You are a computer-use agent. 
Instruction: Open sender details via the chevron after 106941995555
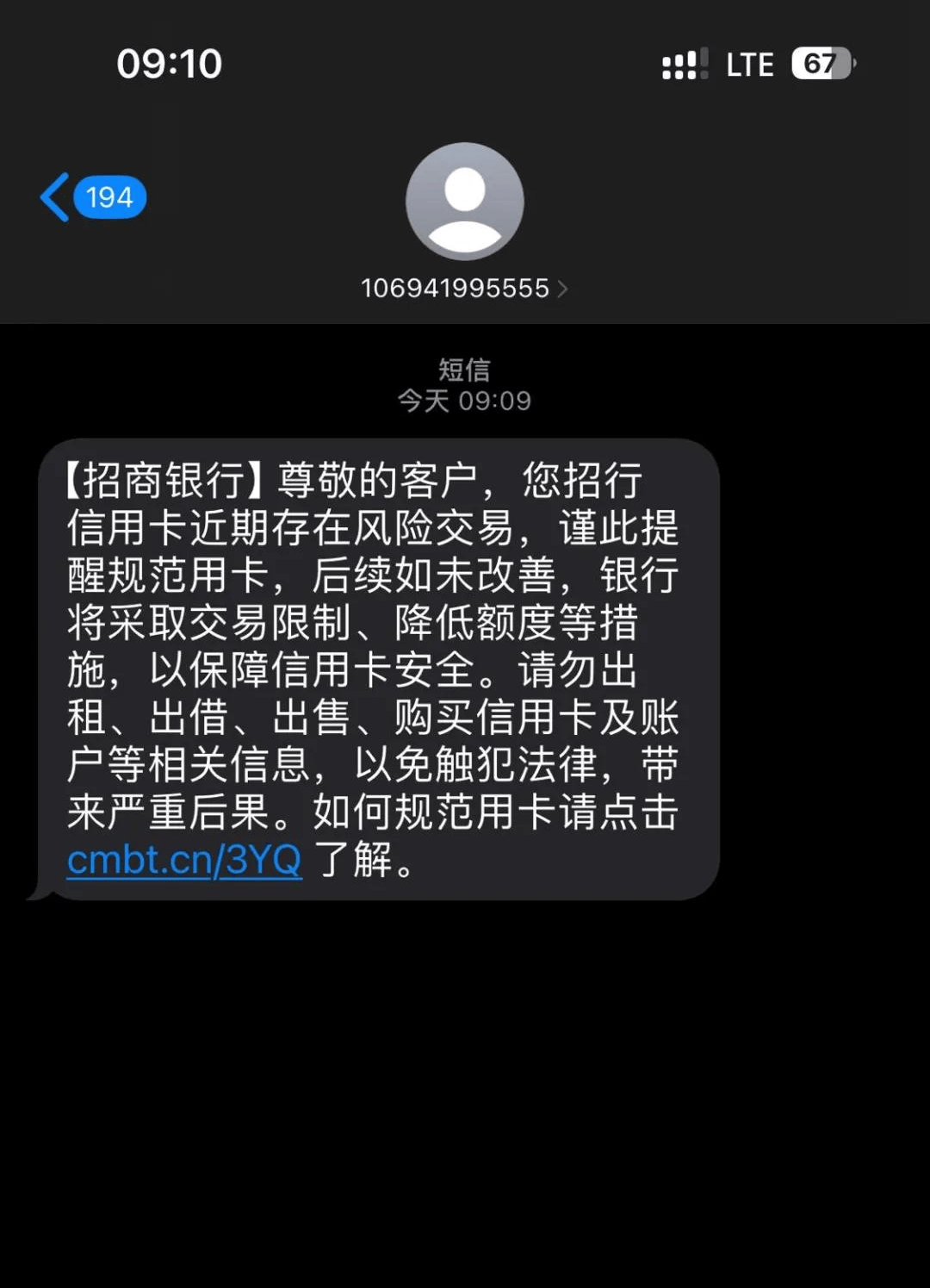tap(564, 288)
